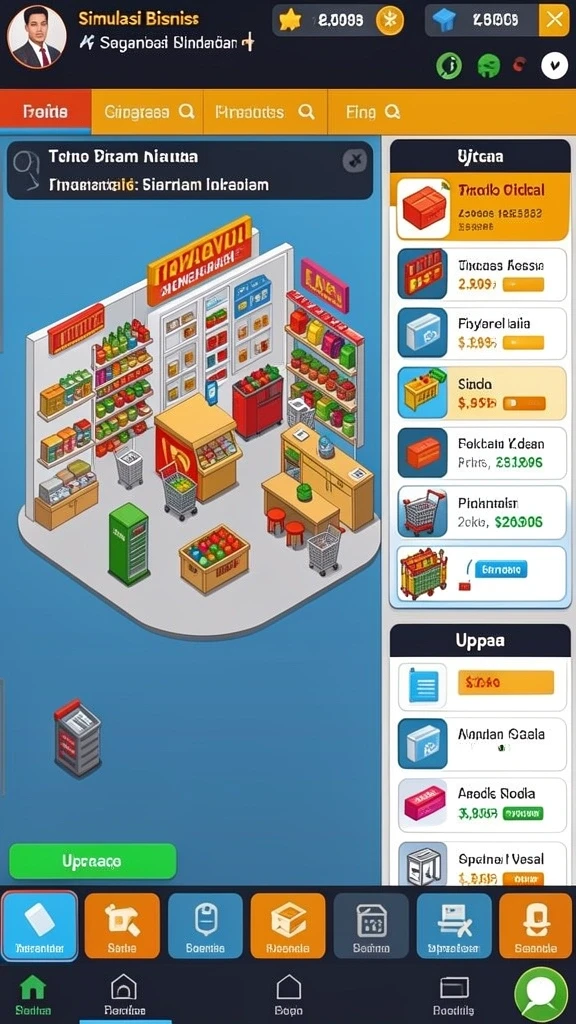Screen dimensions: 576x1024
Task: Go to the green home tab
Action: tap(33, 995)
